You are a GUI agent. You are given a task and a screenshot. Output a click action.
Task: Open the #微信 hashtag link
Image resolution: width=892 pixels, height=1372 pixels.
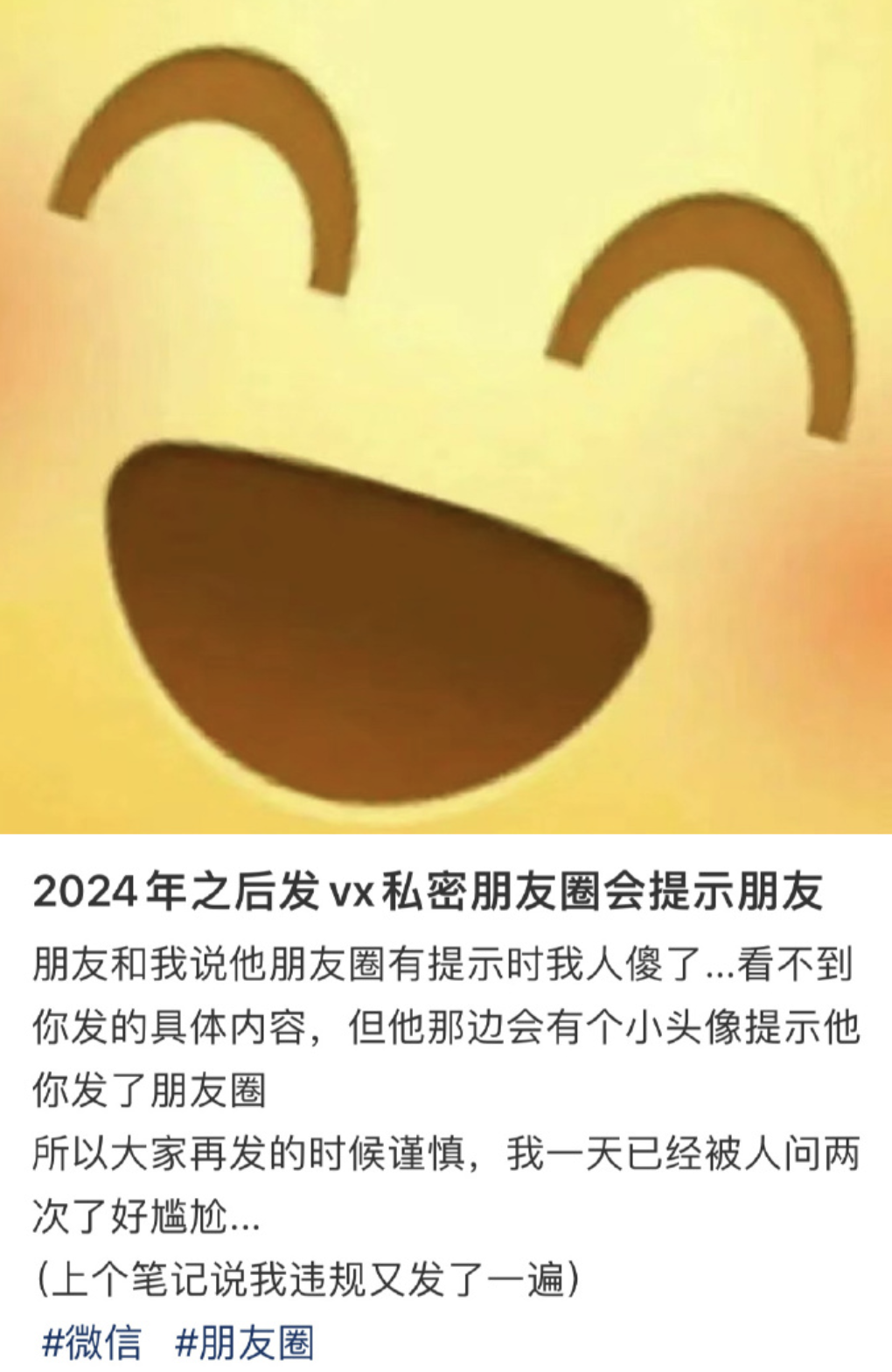pos(92,1343)
